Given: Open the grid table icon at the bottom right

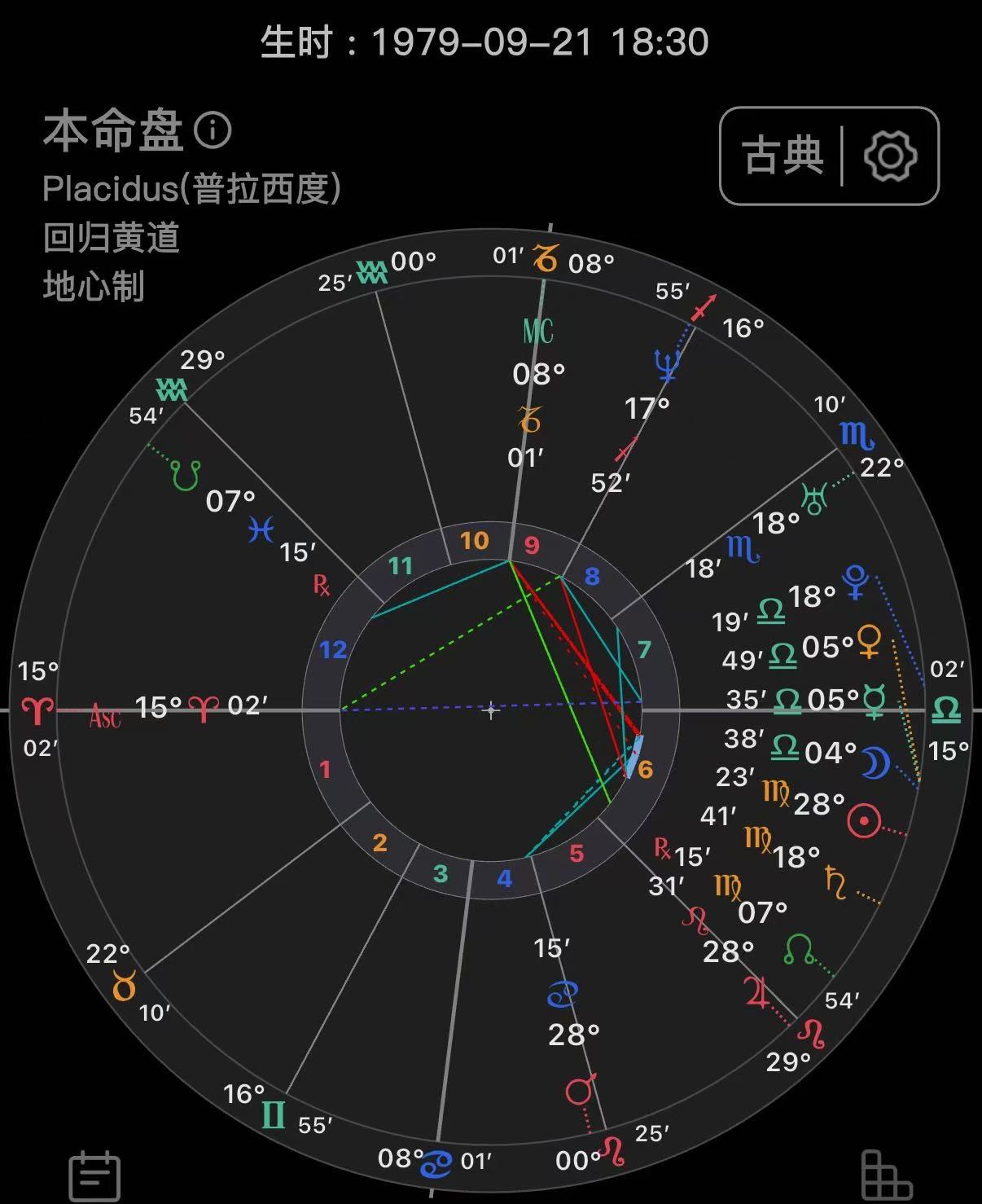Looking at the screenshot, I should coord(885,1177).
